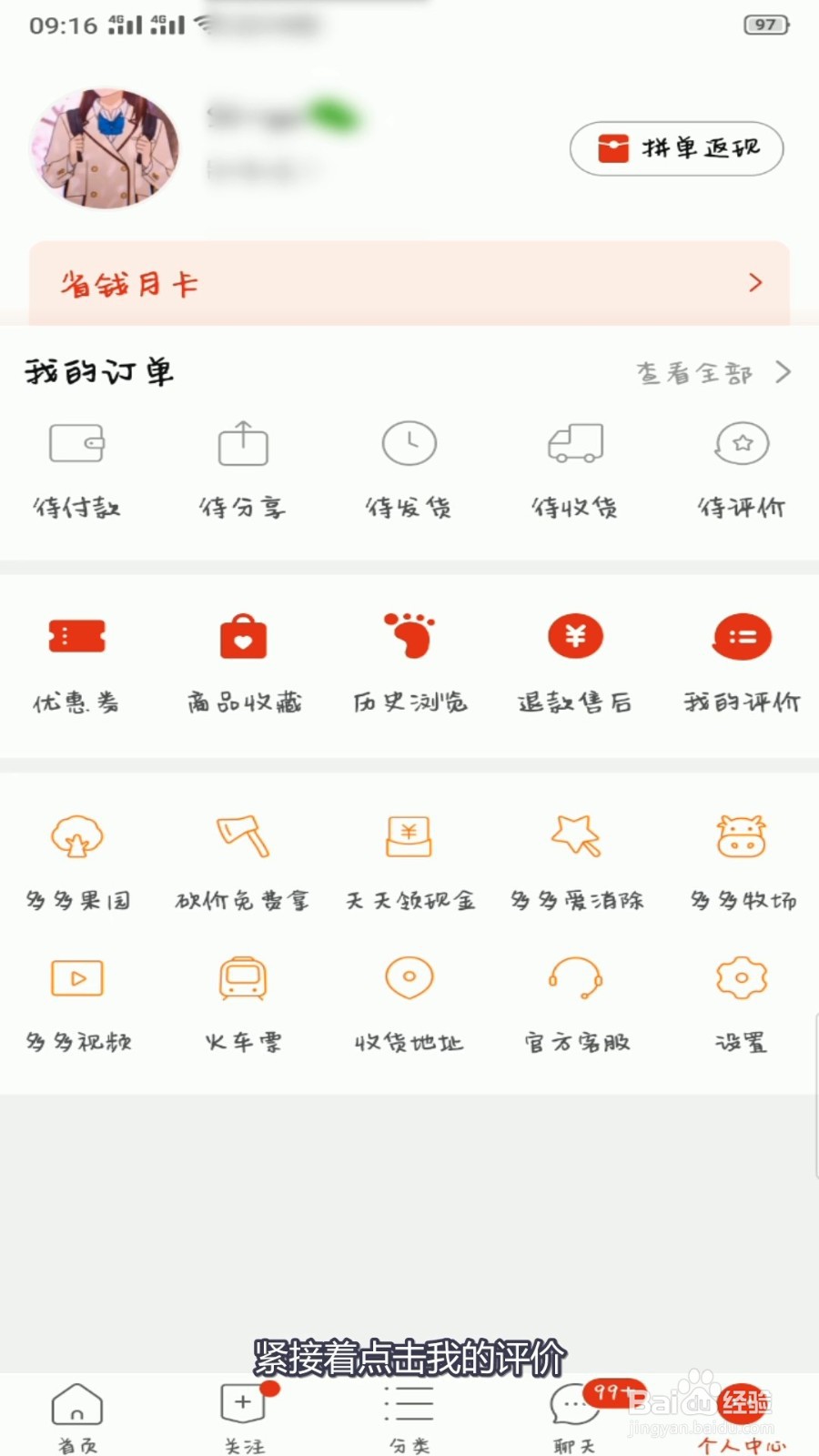Image resolution: width=819 pixels, height=1456 pixels.
Task: Open 待发货 orders
Action: 409,468
